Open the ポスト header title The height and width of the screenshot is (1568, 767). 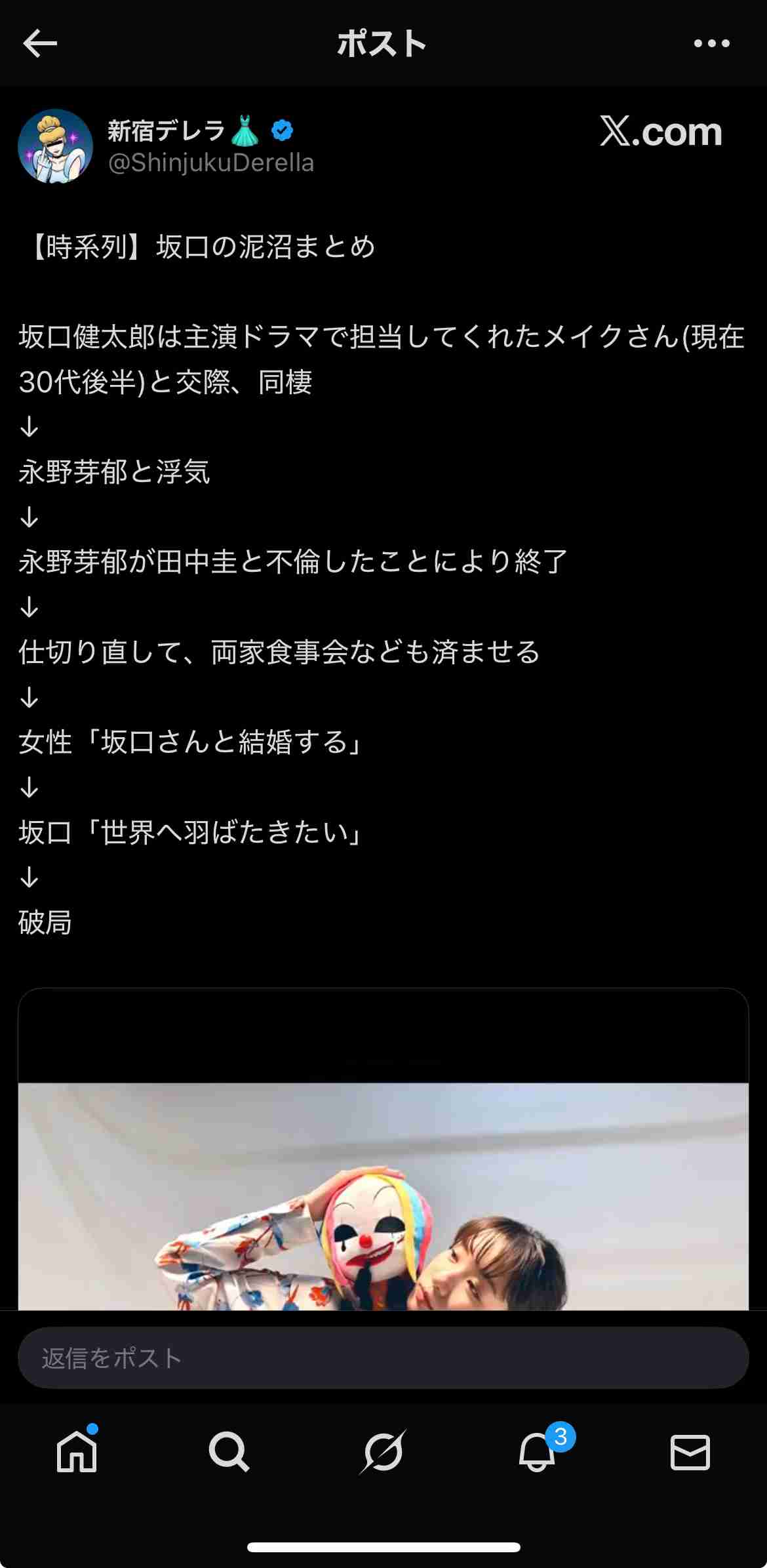tap(382, 42)
